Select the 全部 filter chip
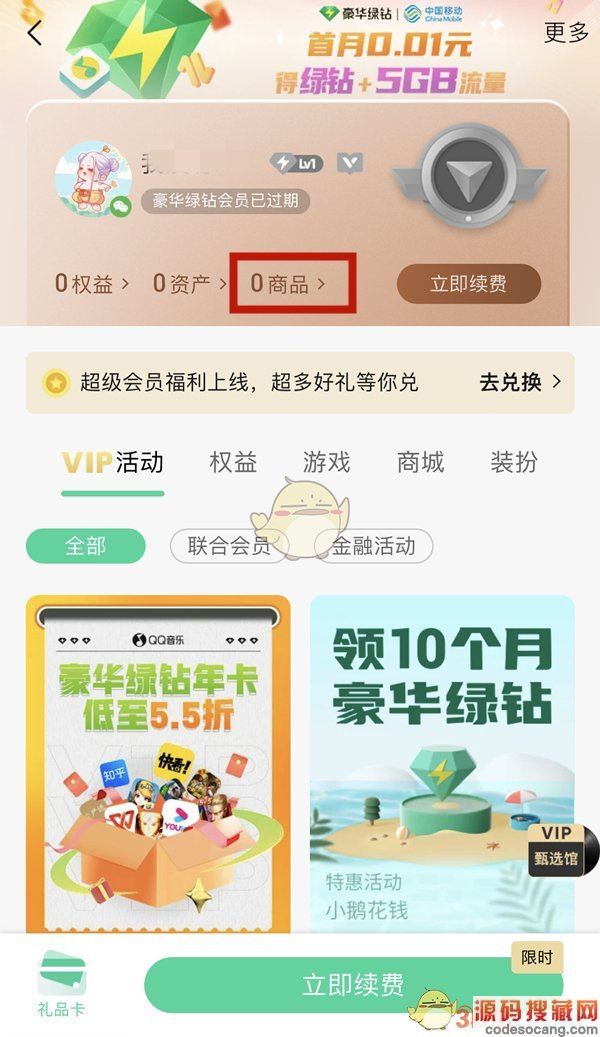 (x=85, y=546)
